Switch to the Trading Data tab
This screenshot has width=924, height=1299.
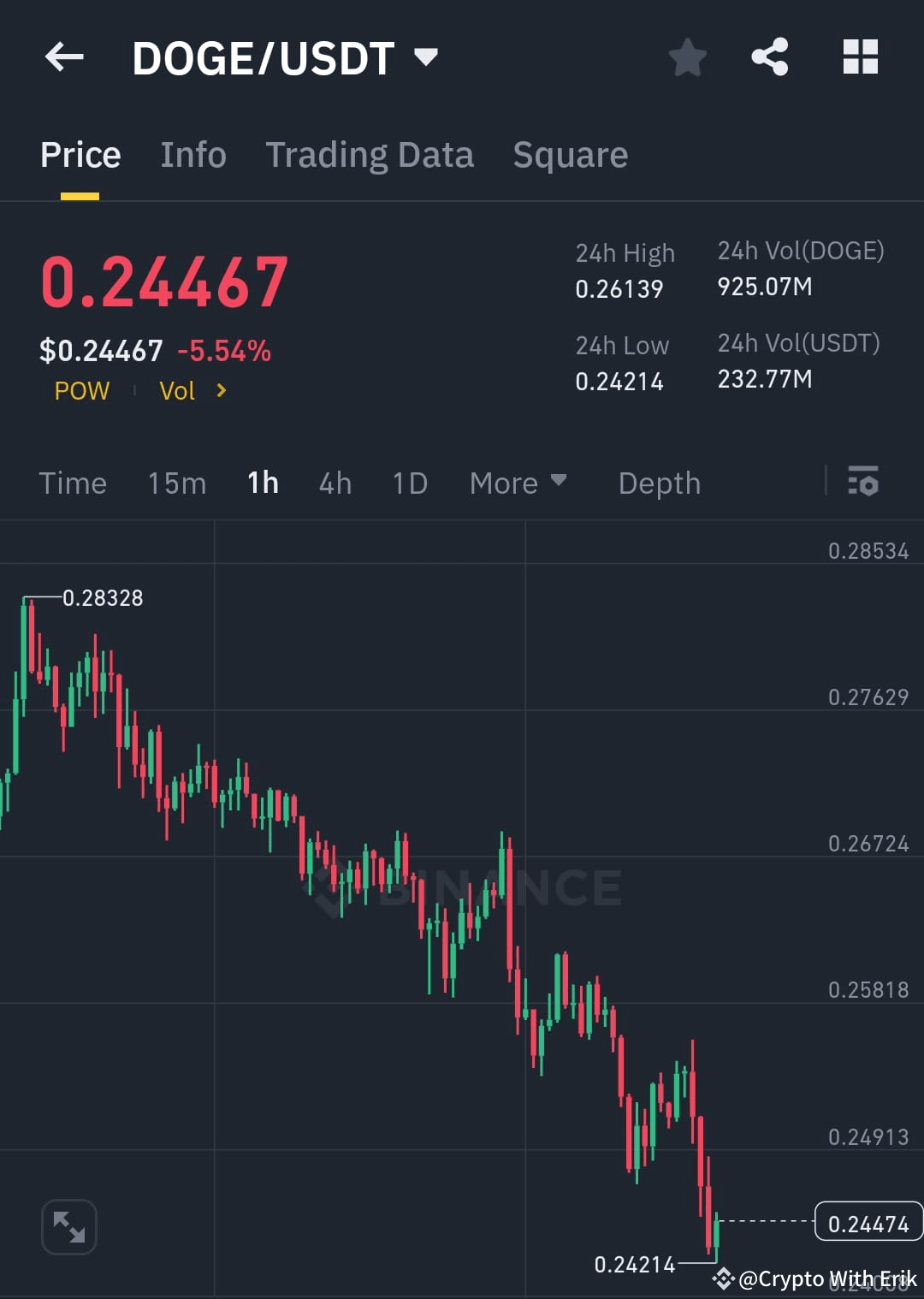click(370, 154)
